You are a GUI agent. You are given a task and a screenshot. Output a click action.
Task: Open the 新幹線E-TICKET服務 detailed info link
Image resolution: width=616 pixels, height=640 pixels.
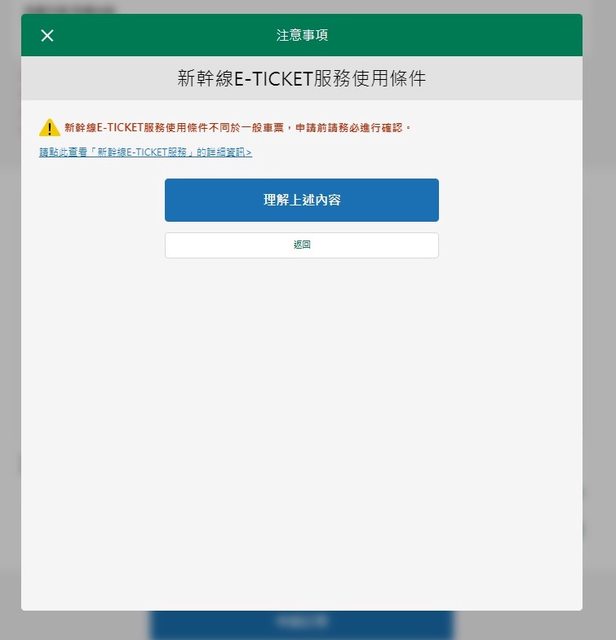145,153
